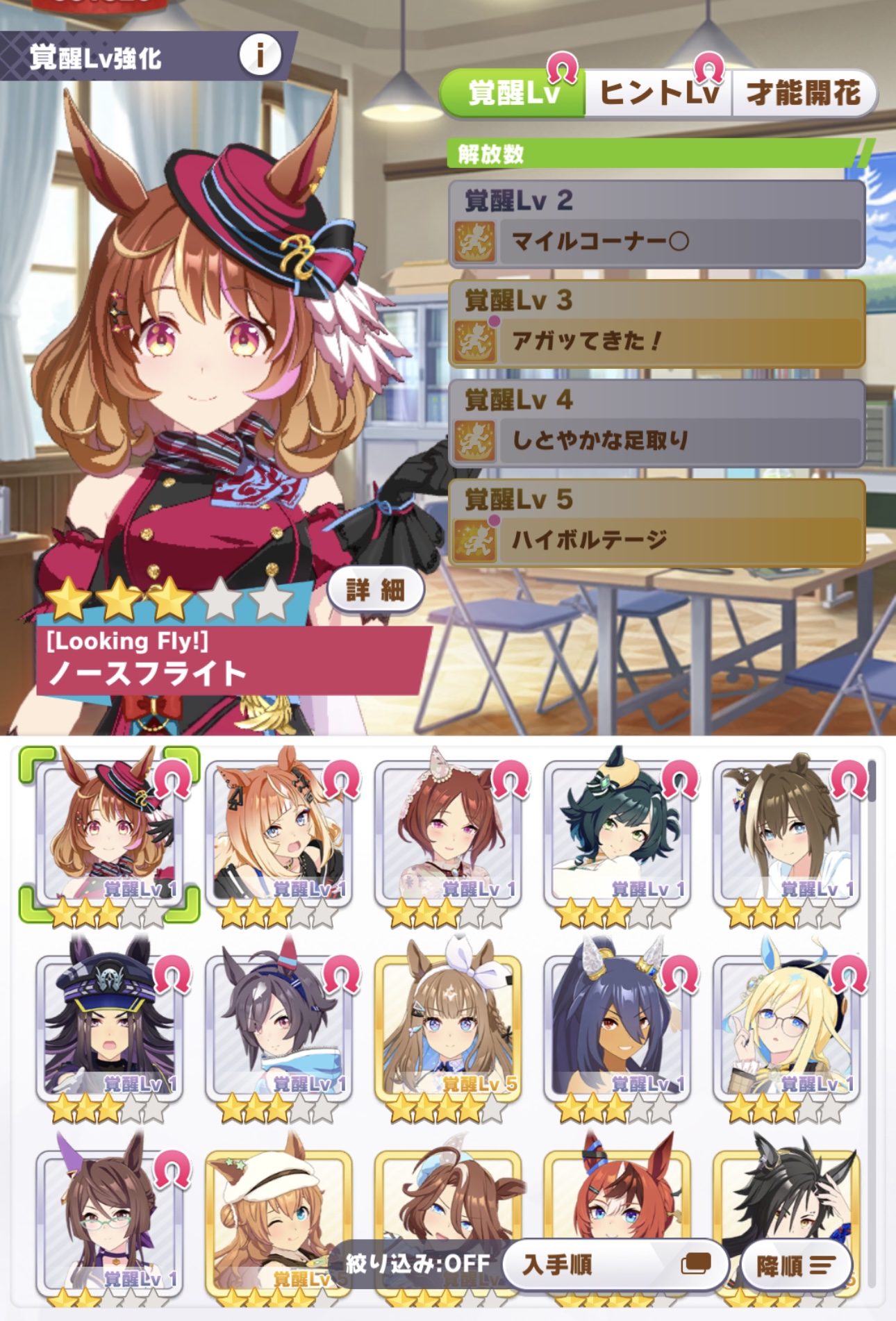Select the 覚醒Lv tab
This screenshot has height=1321, width=896.
click(513, 93)
